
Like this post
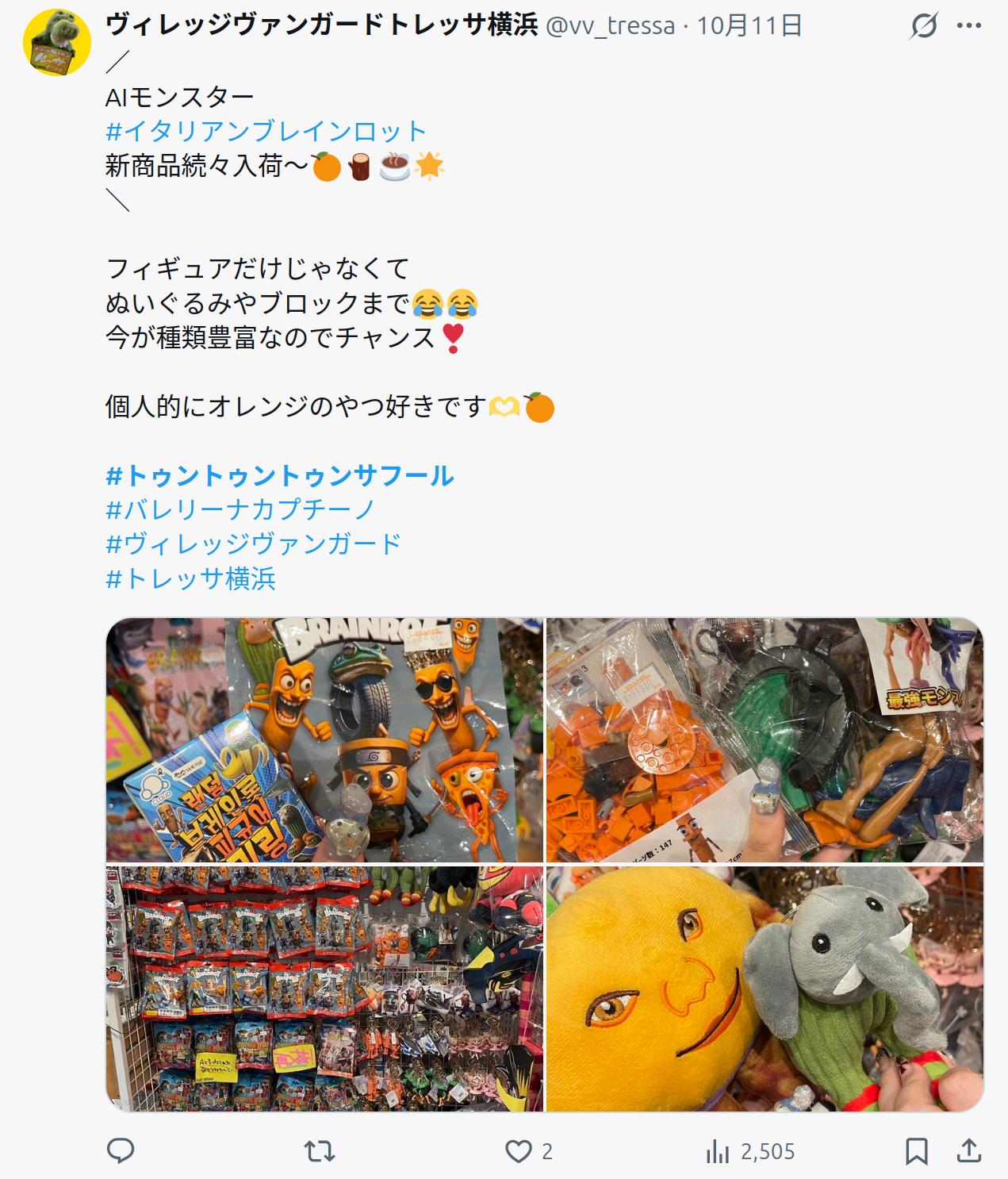point(519,1150)
